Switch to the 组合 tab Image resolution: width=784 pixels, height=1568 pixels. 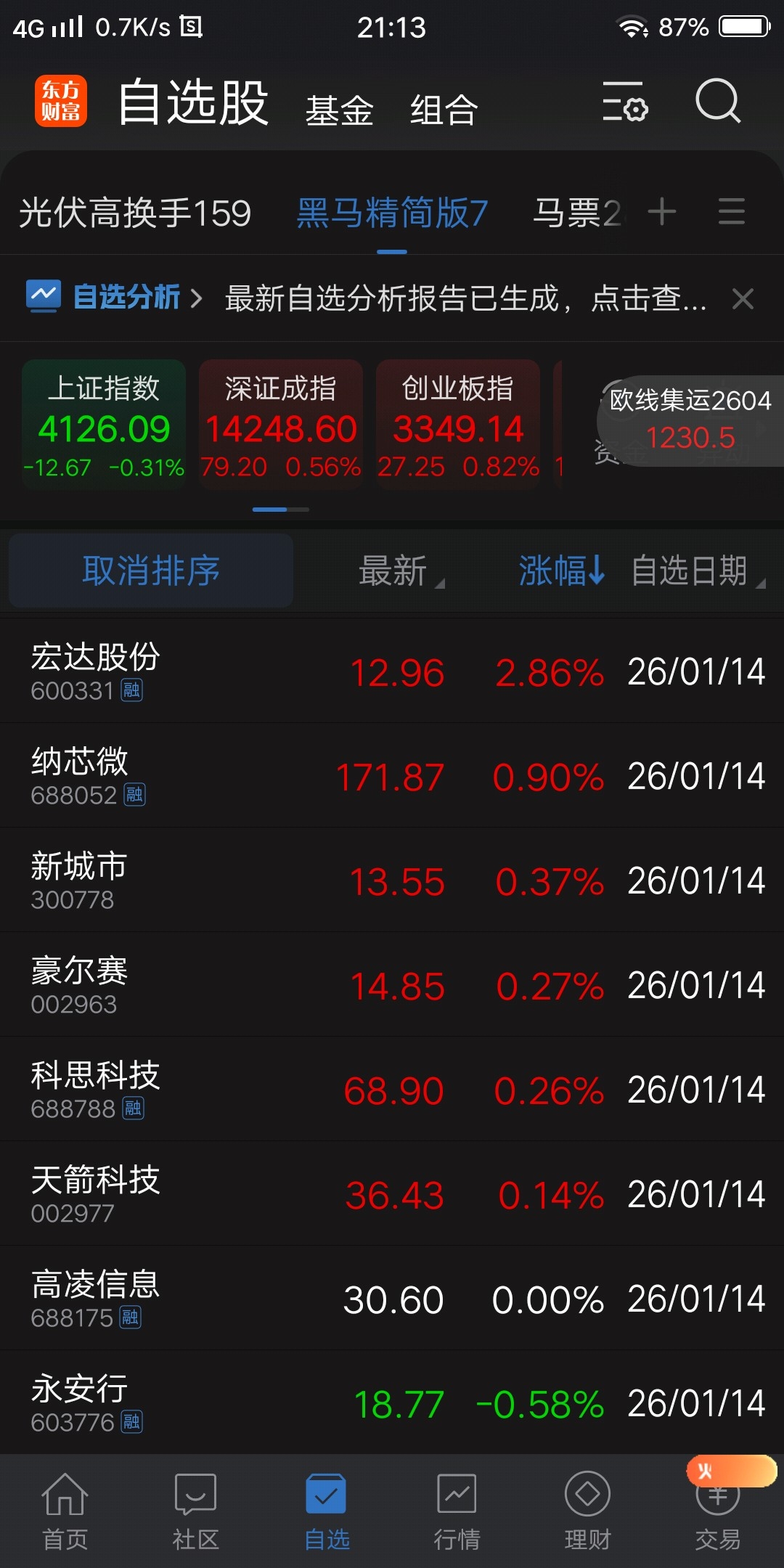tap(444, 110)
